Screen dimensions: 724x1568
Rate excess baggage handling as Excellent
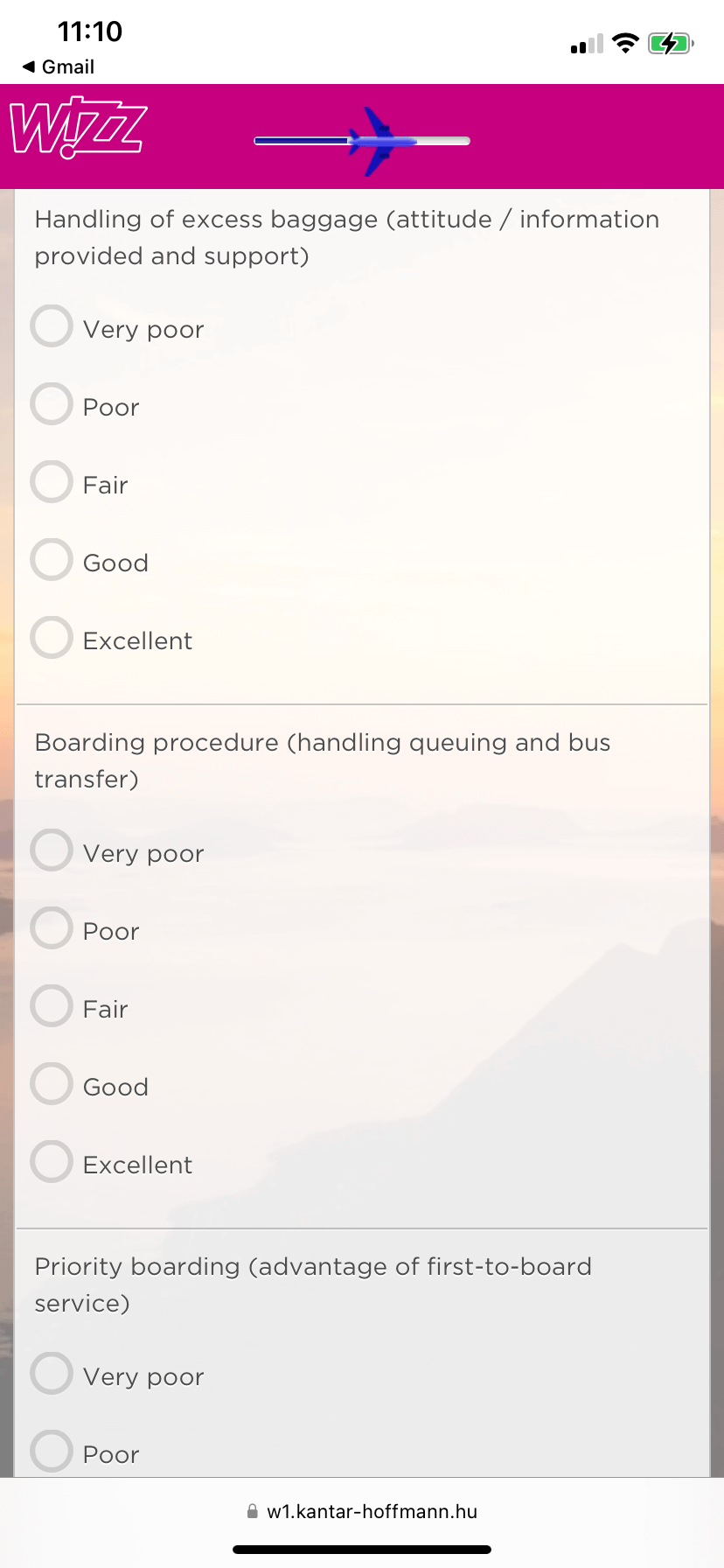click(52, 638)
